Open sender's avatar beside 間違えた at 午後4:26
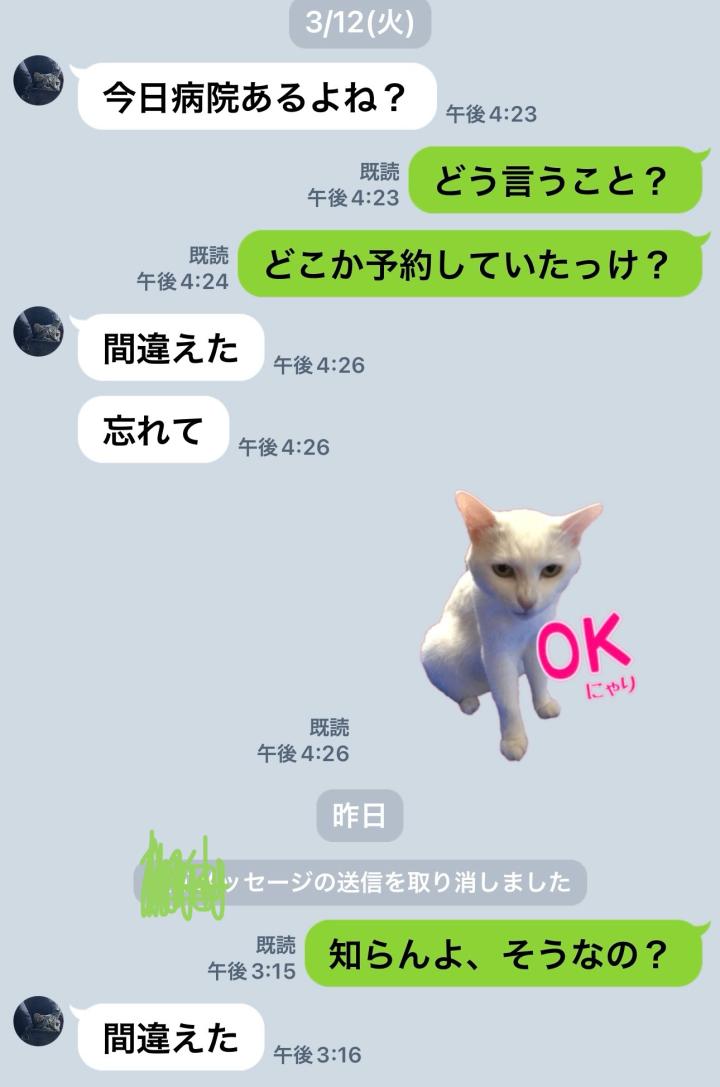This screenshot has height=1087, width=720. (38, 331)
